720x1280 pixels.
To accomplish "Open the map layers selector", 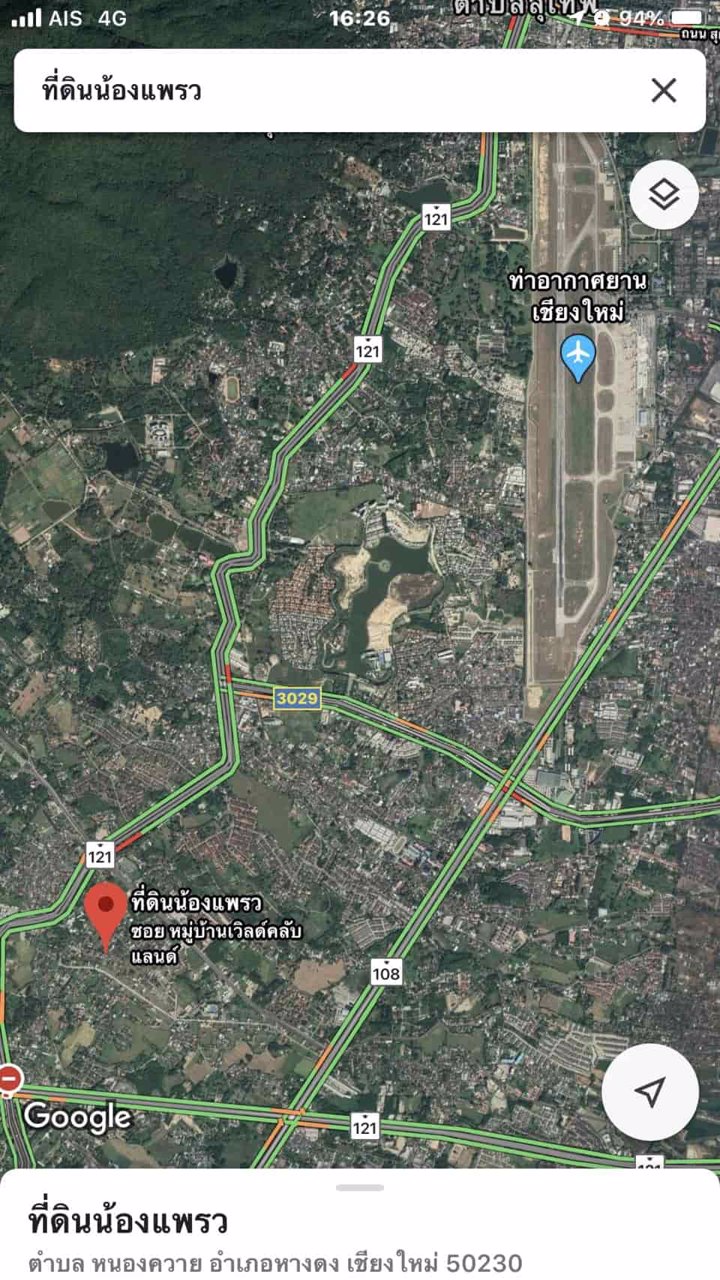I will [664, 195].
